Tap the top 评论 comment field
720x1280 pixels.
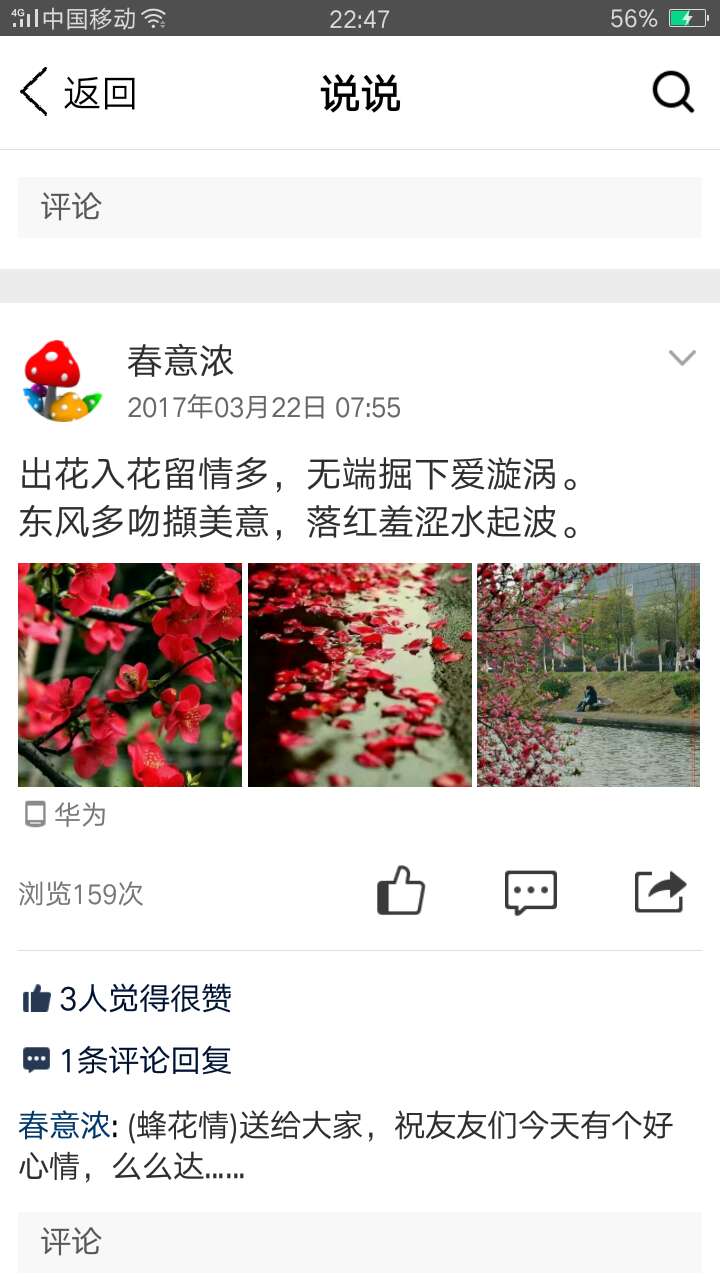pos(360,207)
